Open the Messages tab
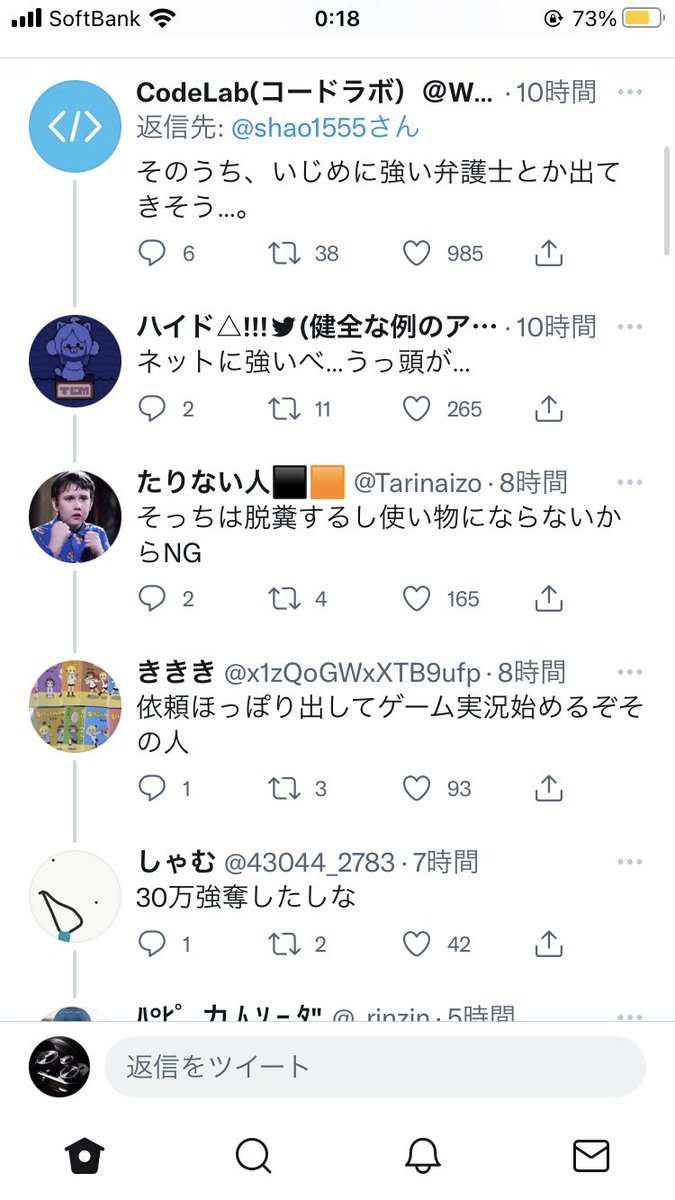This screenshot has width=675, height=1200. coord(591,1156)
